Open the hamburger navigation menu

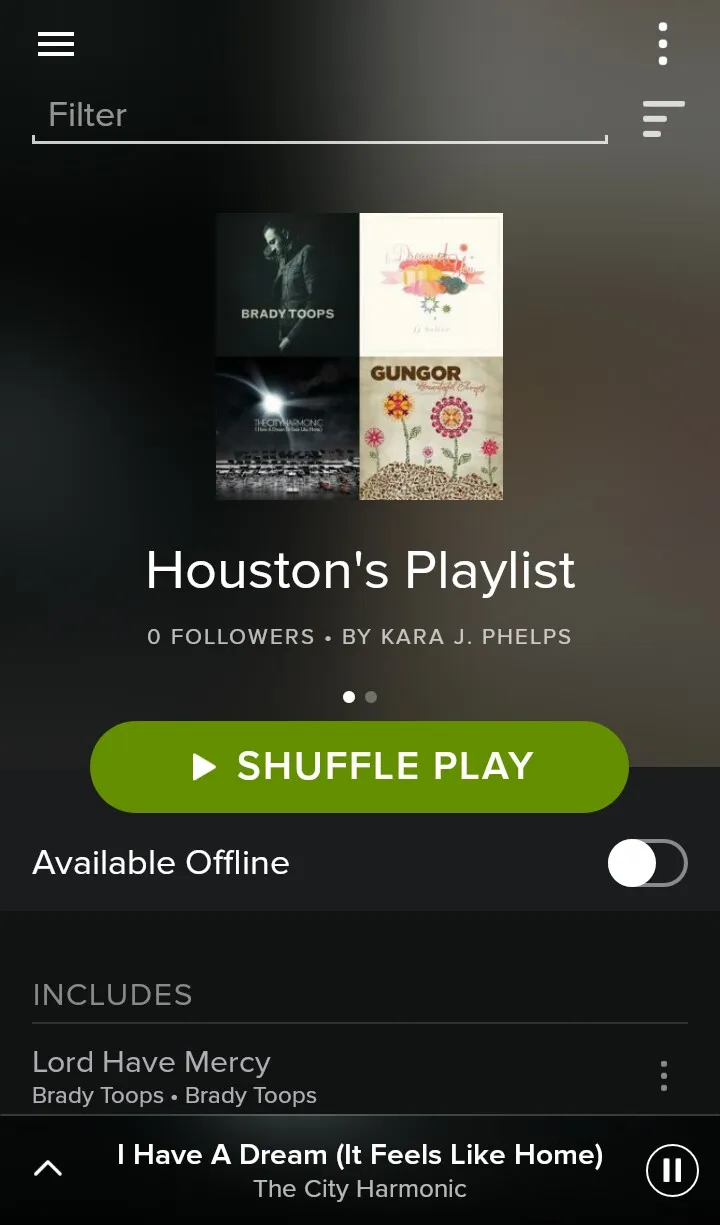56,44
